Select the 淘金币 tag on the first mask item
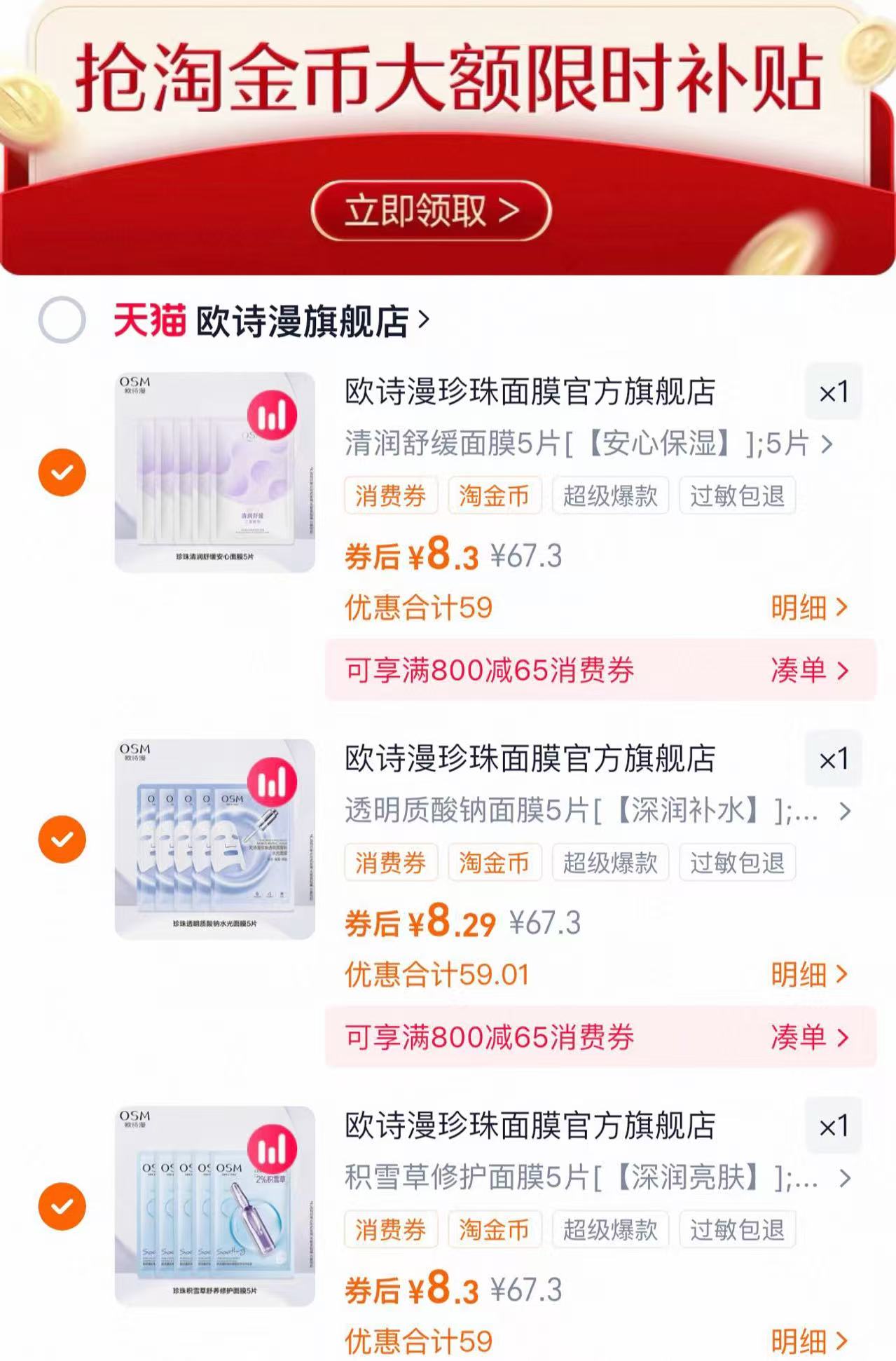The height and width of the screenshot is (1361, 896). coord(495,496)
